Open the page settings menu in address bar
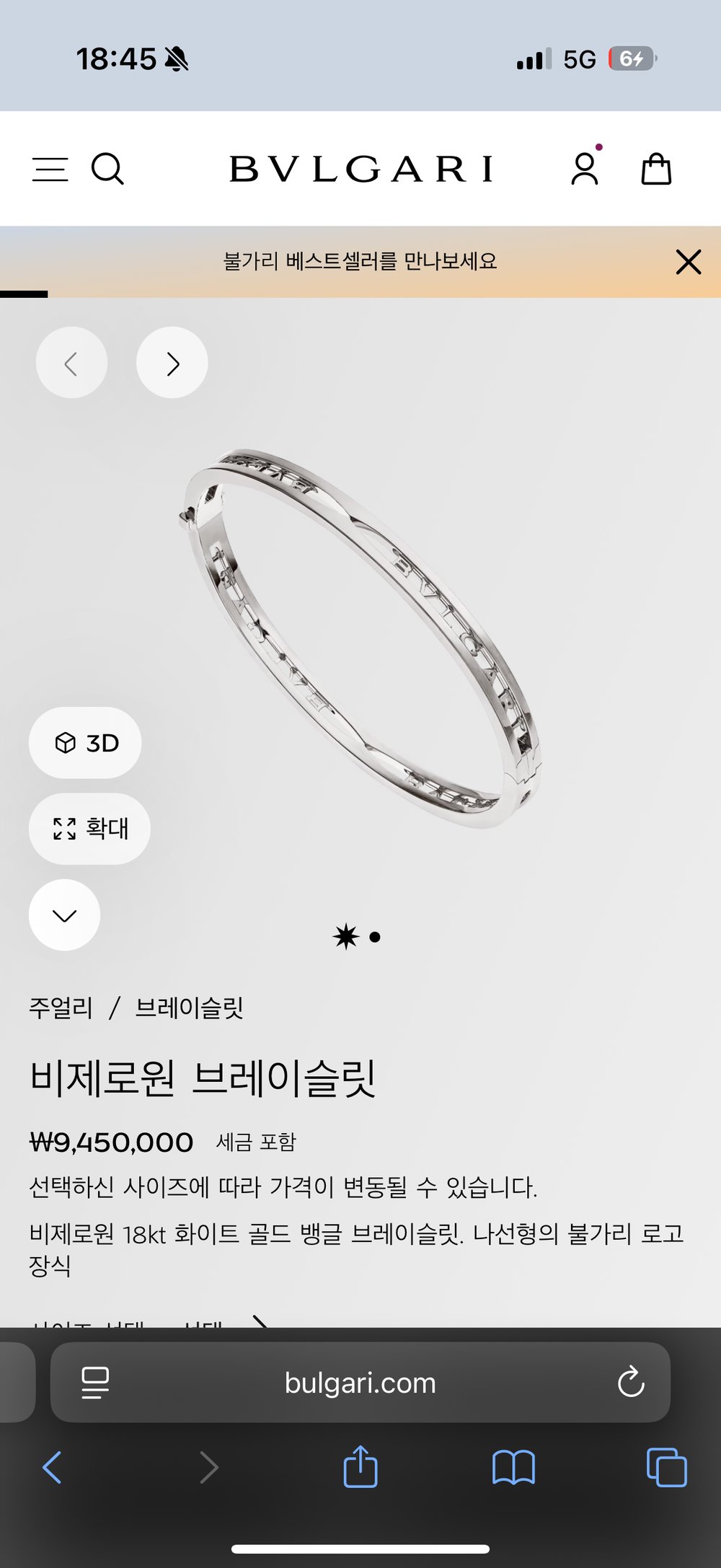The width and height of the screenshot is (721, 1568). [95, 1383]
